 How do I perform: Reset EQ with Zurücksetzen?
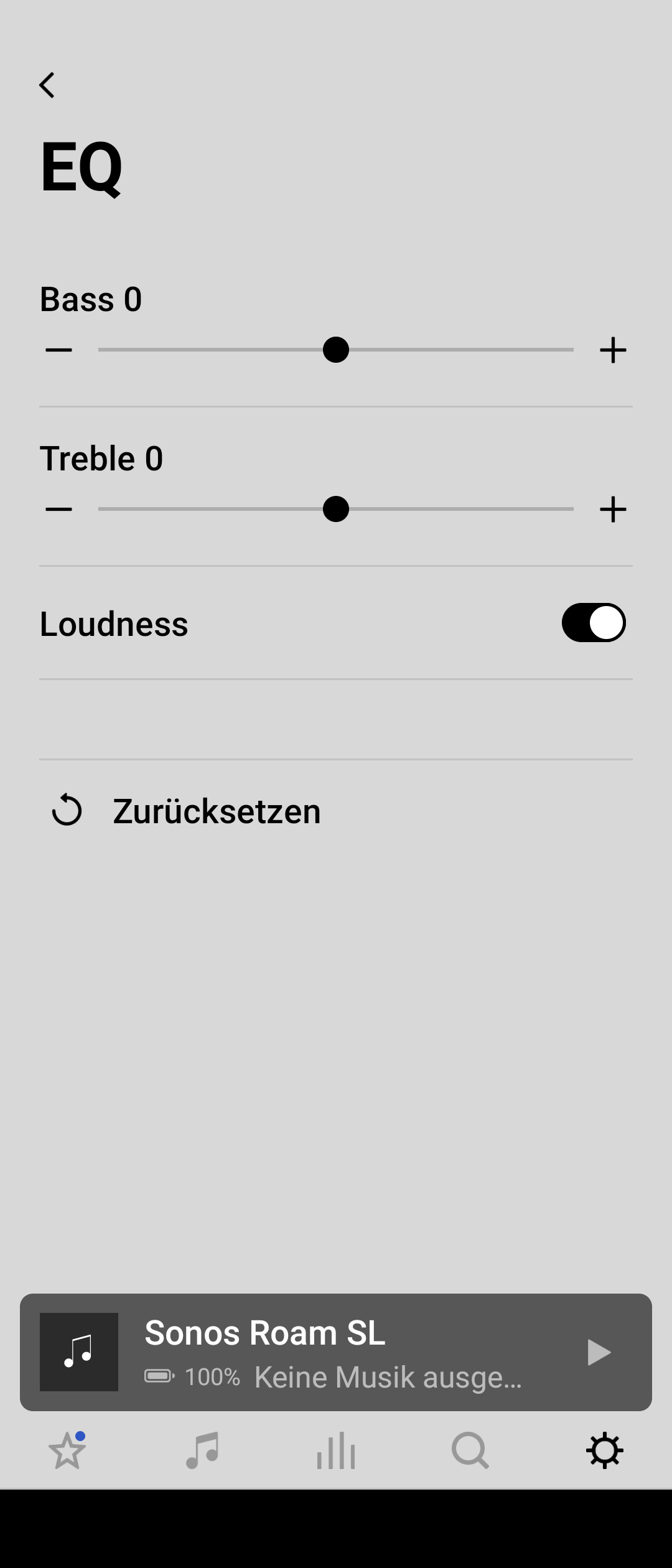point(216,811)
